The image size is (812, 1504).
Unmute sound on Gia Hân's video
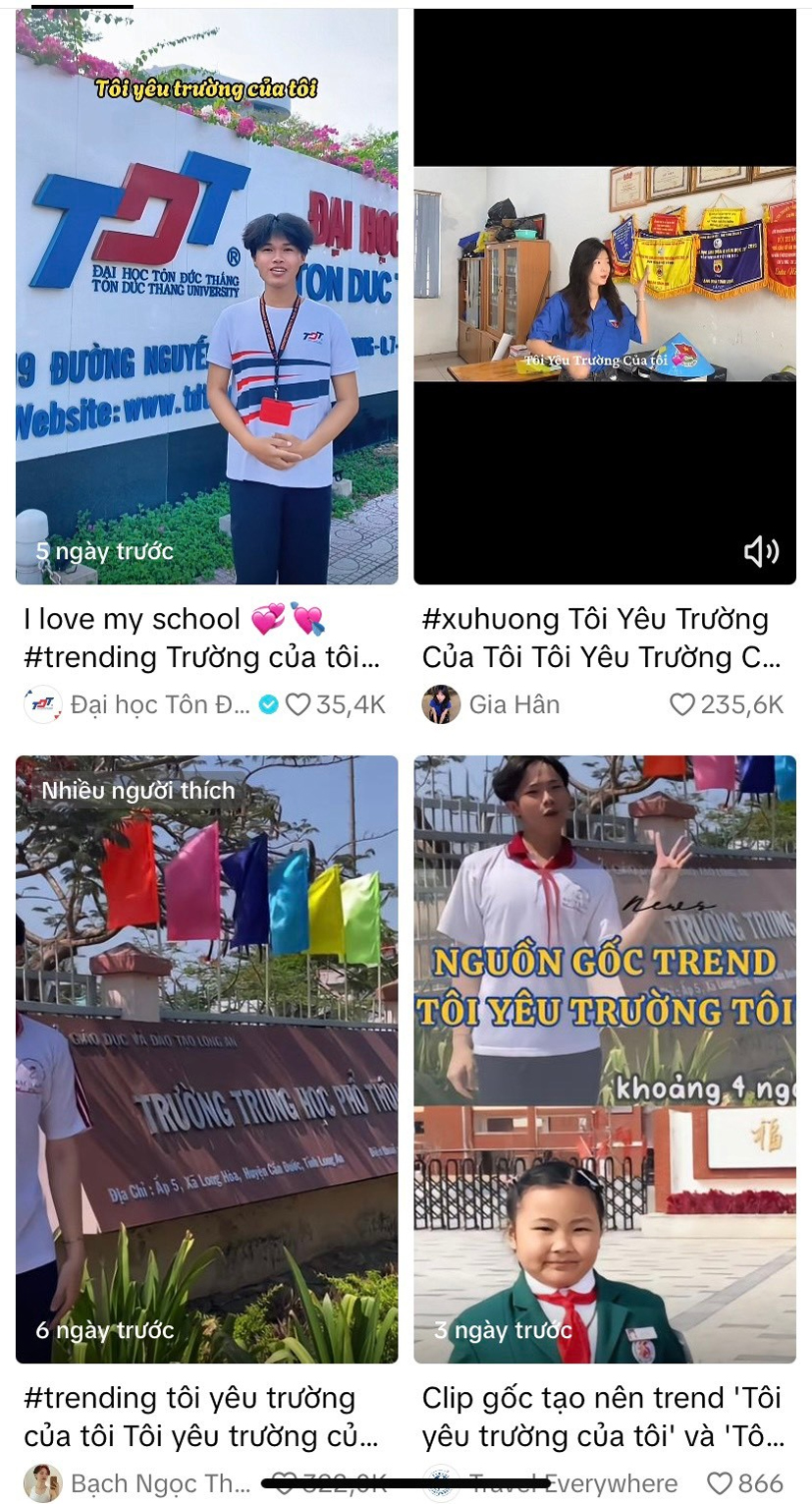click(761, 552)
